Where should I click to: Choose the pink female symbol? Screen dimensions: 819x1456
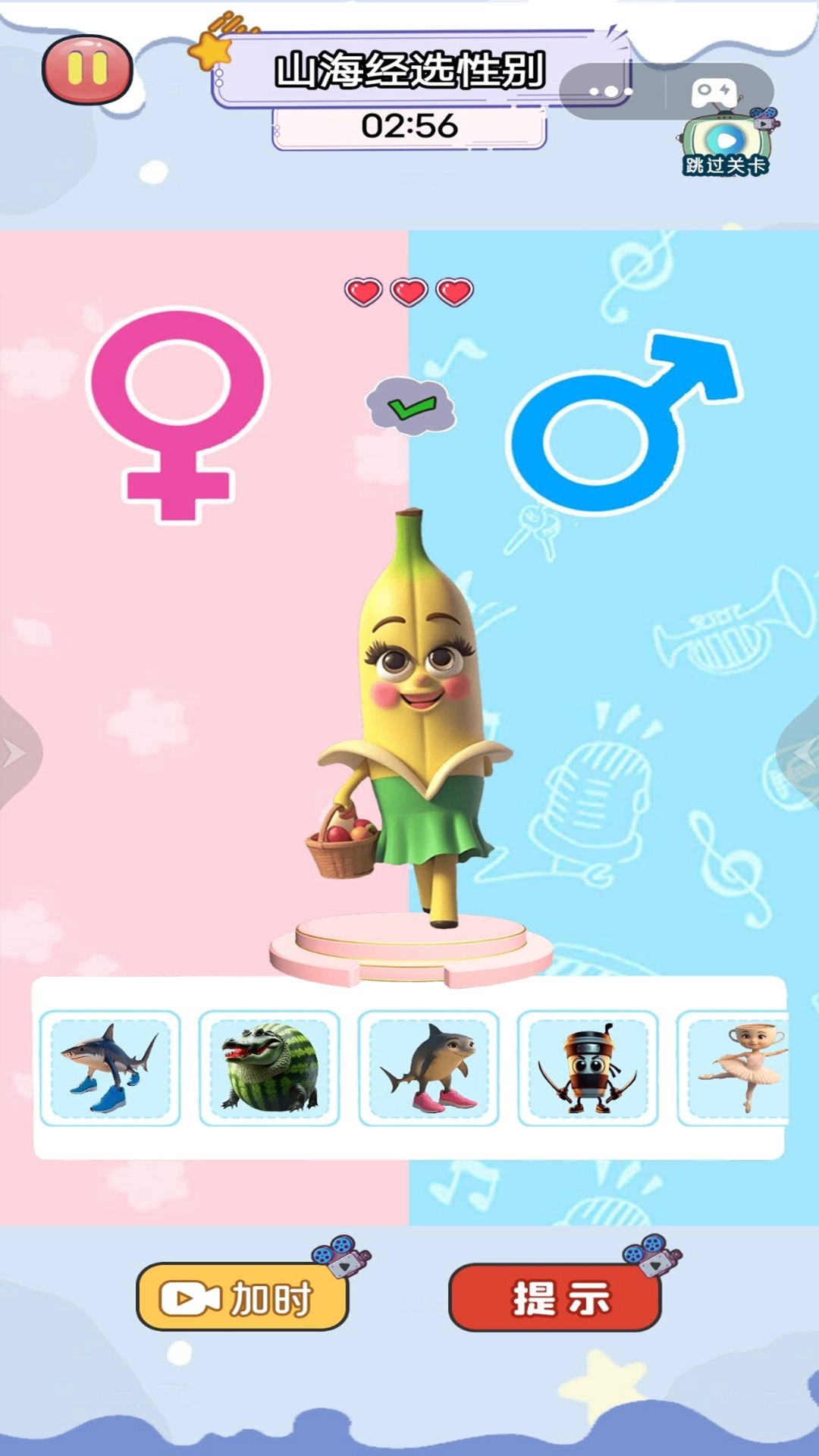tap(179, 414)
